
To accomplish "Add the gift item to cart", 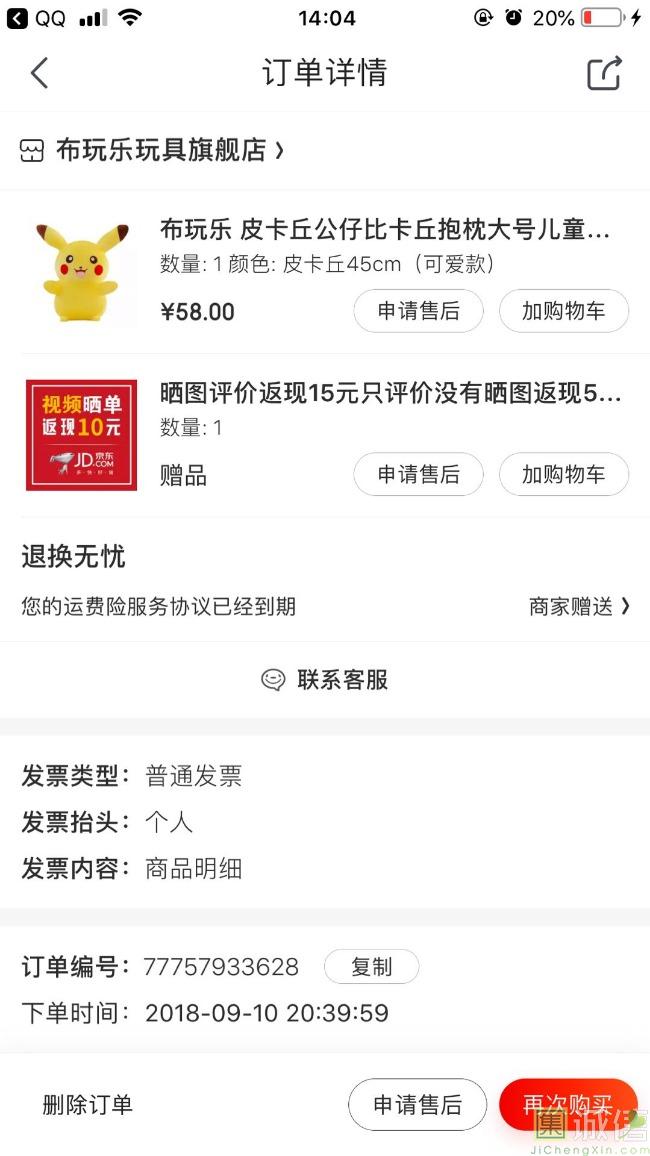I will 563,475.
